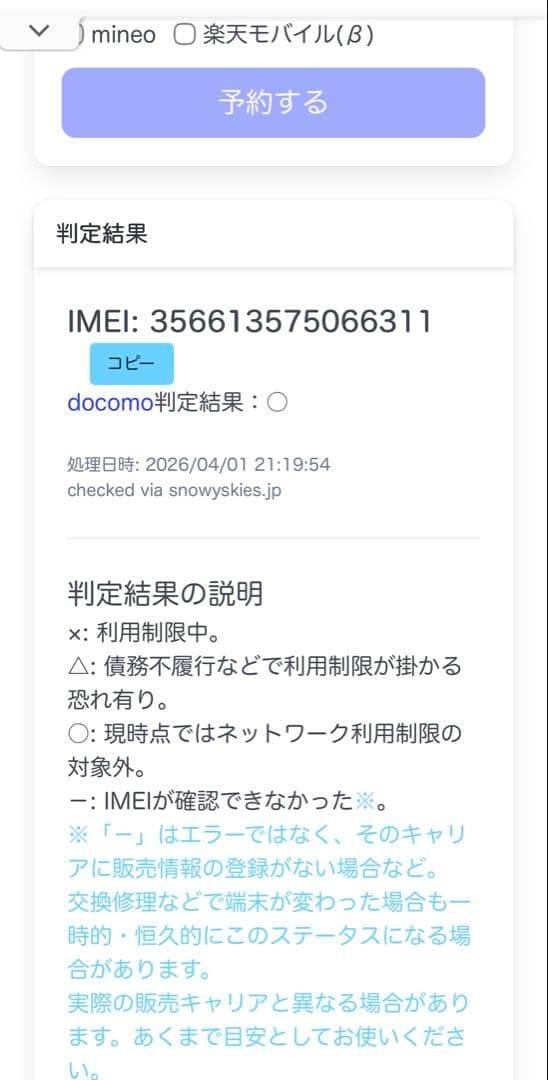Copy the IMEI with the コピー button
The image size is (548, 1080).
(131, 364)
